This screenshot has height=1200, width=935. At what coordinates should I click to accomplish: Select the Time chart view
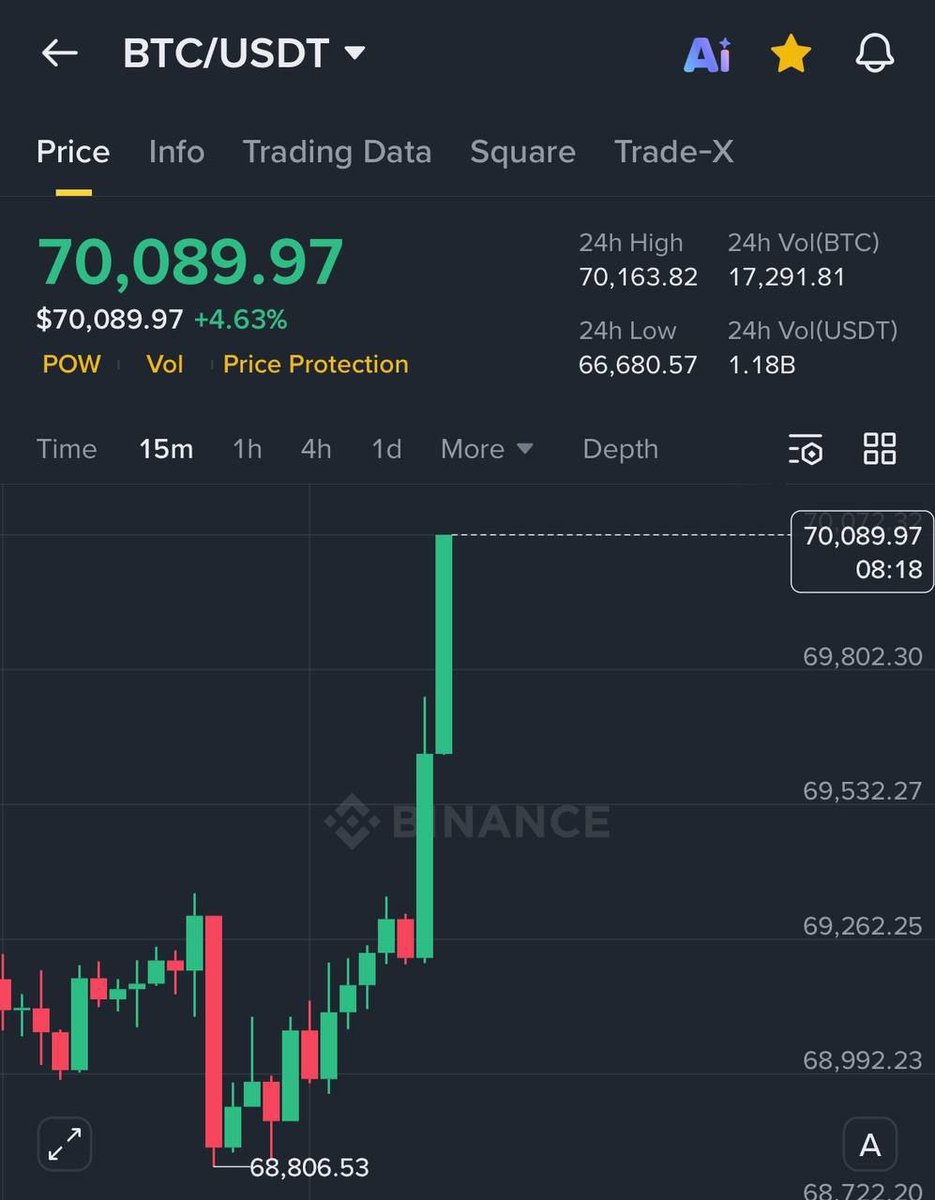click(66, 449)
